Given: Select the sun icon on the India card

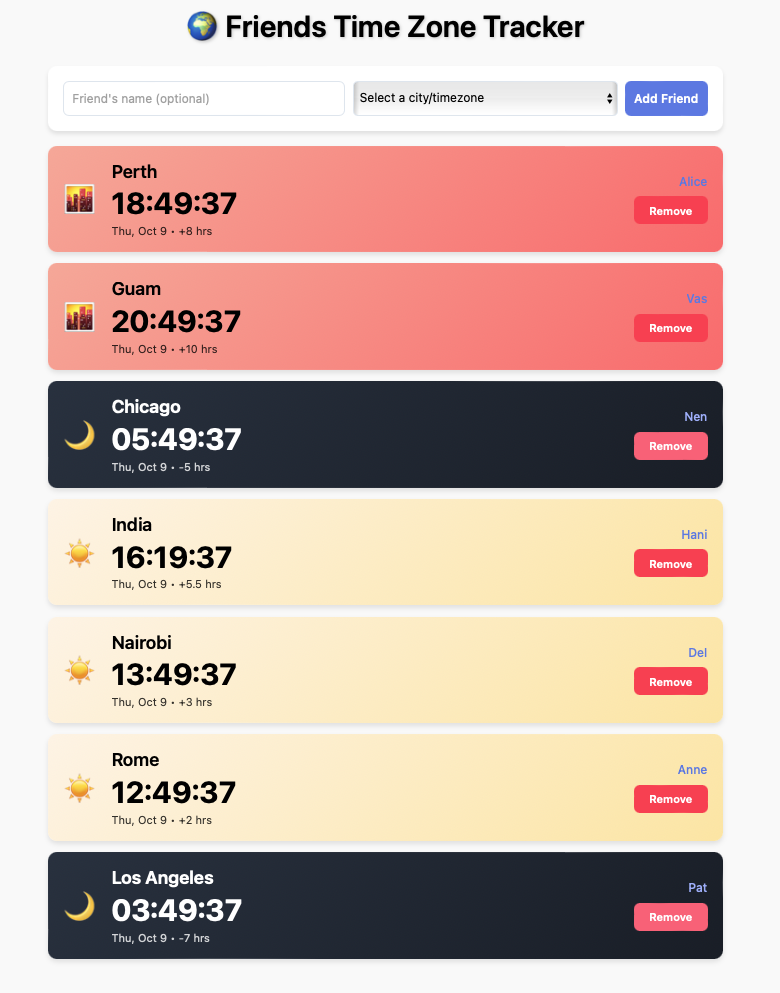Looking at the screenshot, I should (x=80, y=553).
